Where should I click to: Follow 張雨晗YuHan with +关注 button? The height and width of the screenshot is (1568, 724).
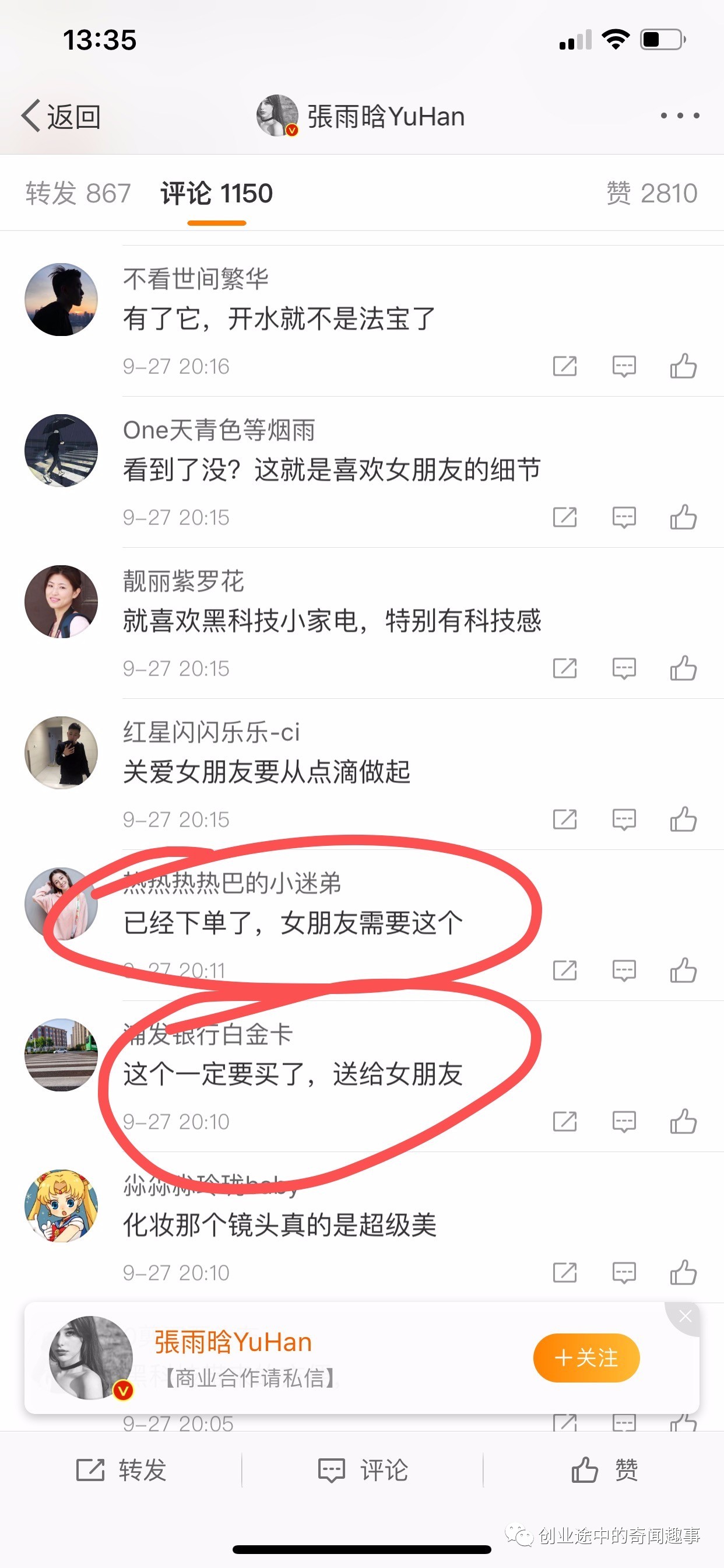coord(586,1357)
